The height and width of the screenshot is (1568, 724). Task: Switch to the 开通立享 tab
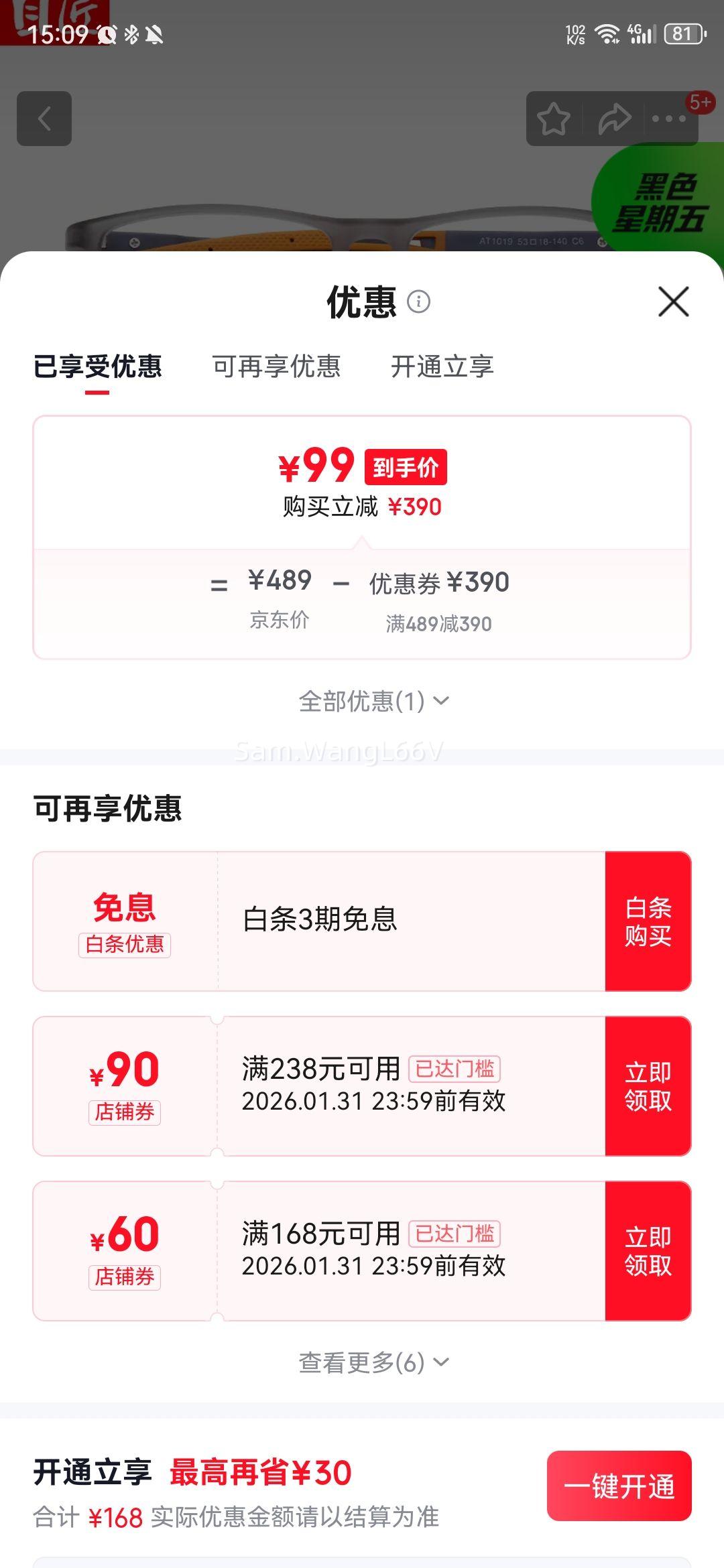pos(442,367)
